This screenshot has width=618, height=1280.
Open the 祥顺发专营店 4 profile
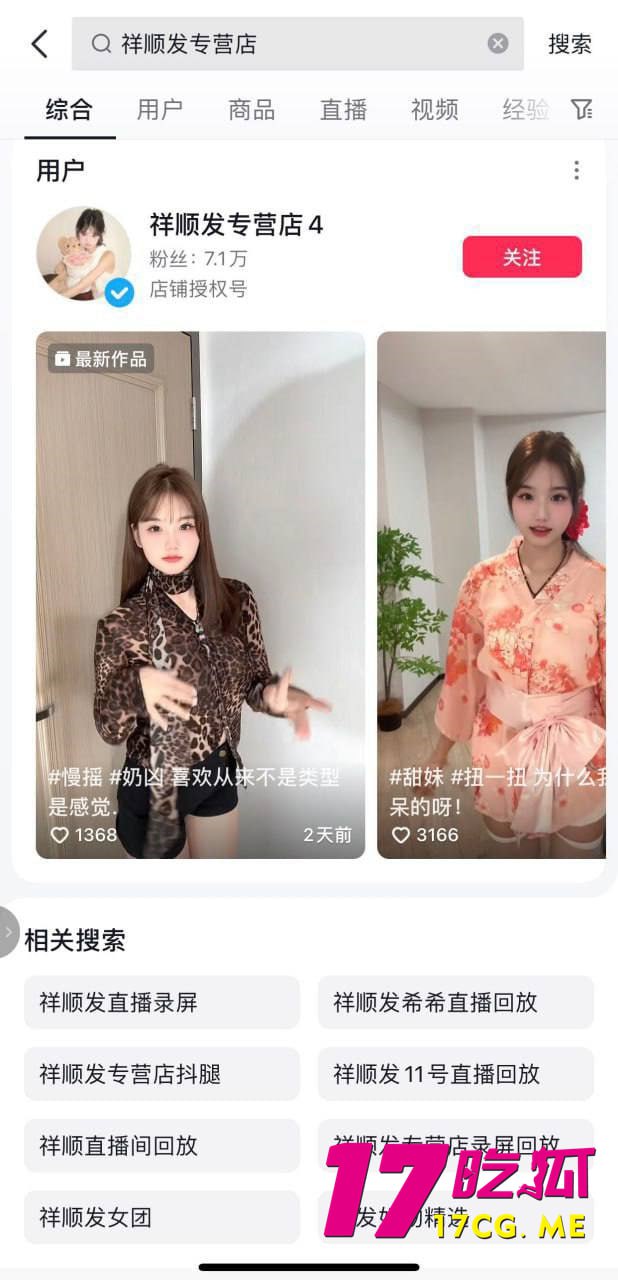[236, 226]
